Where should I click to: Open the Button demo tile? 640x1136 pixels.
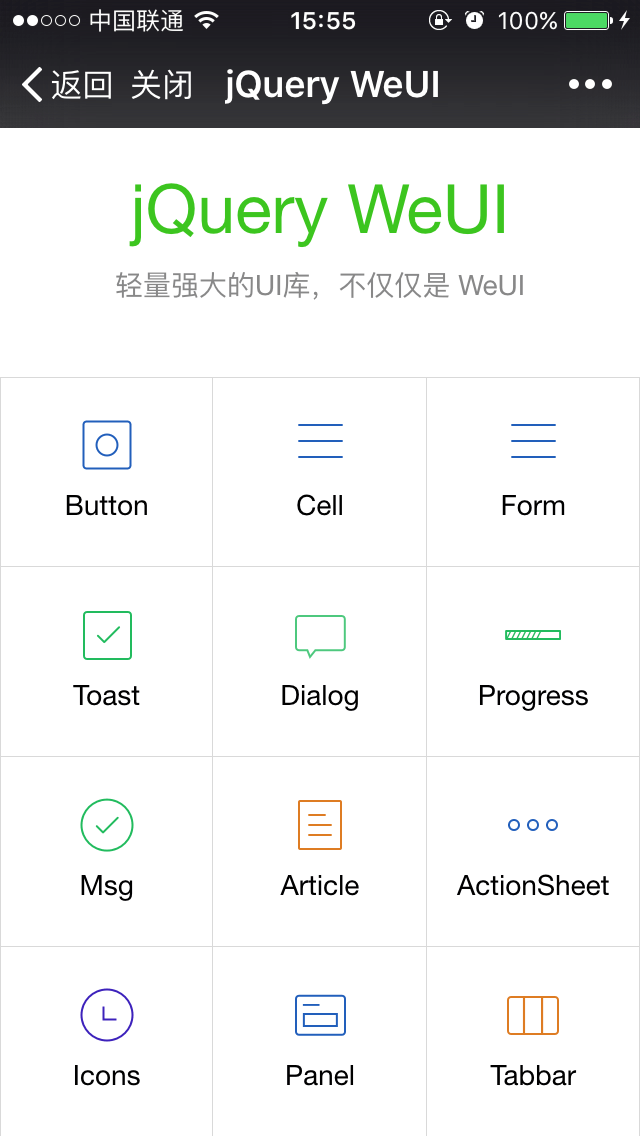(x=107, y=471)
